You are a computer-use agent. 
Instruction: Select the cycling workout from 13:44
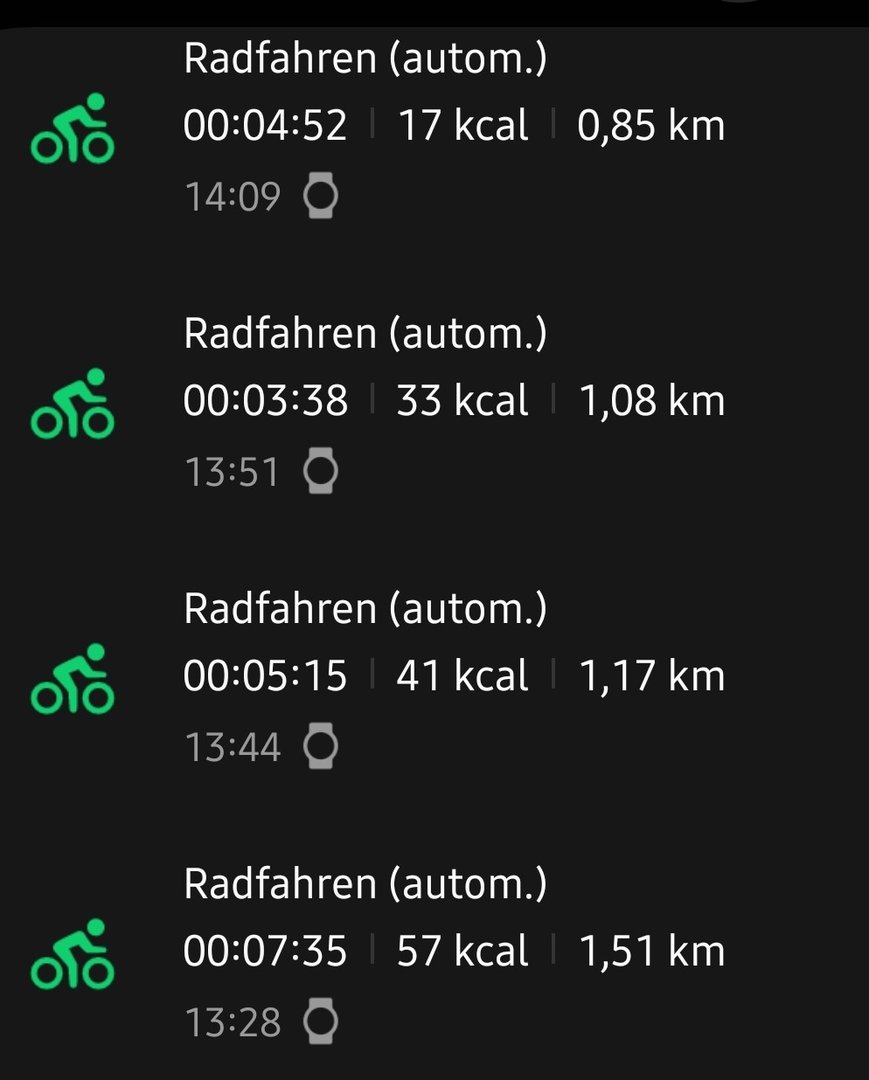[x=434, y=677]
